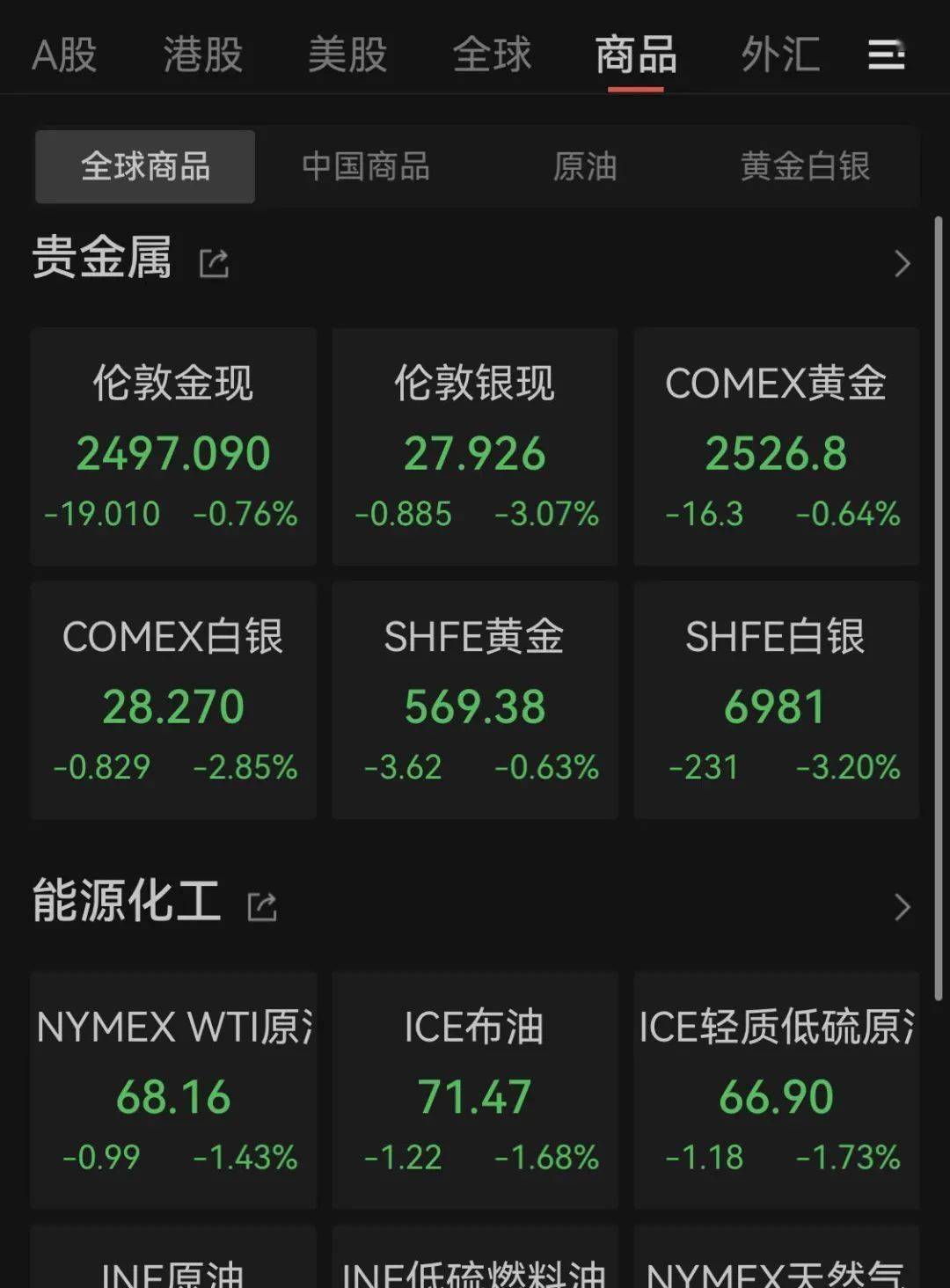Open the 美股 market tab
The width and height of the screenshot is (950, 1288).
(x=347, y=55)
